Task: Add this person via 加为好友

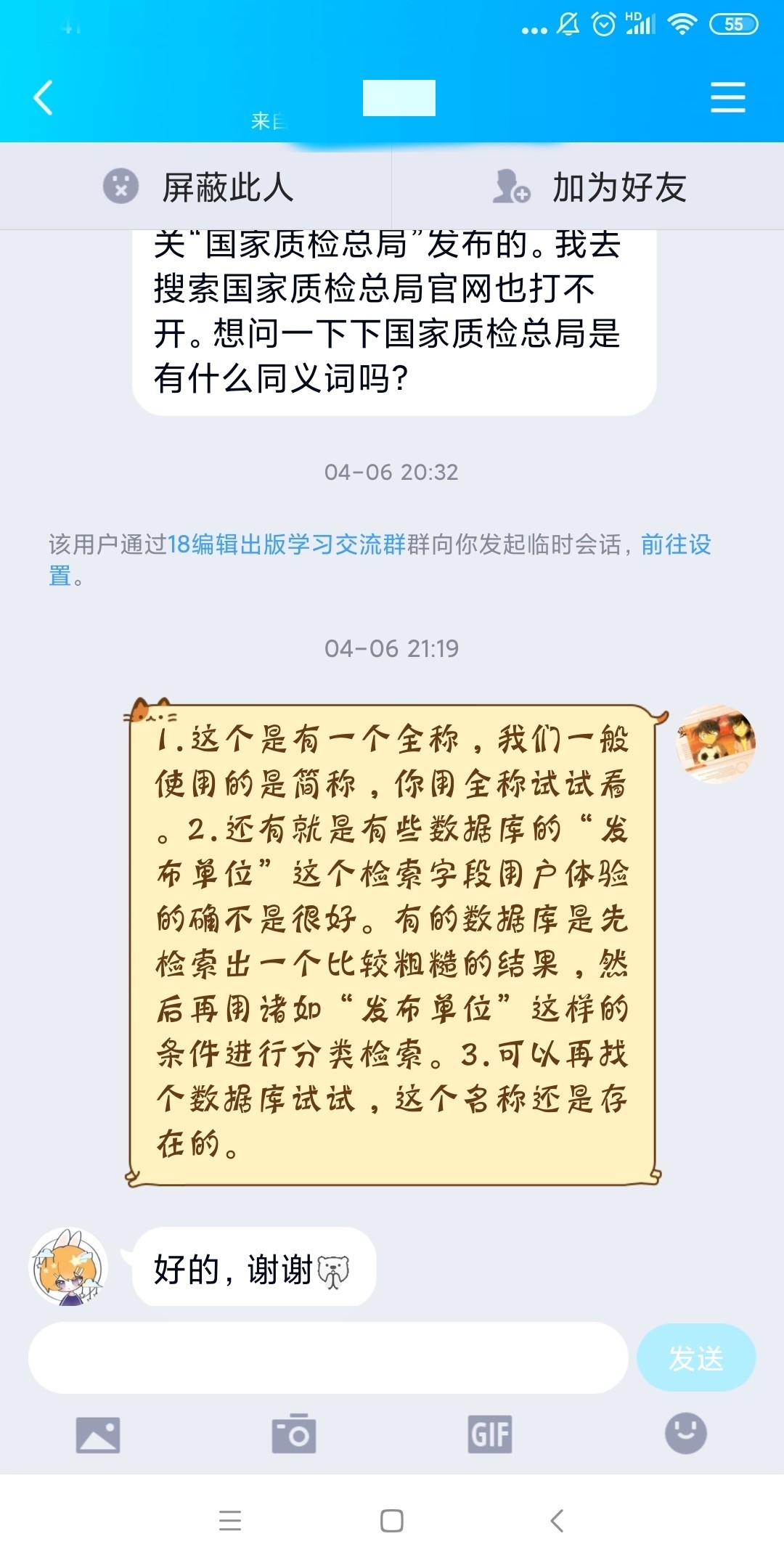Action: click(589, 187)
